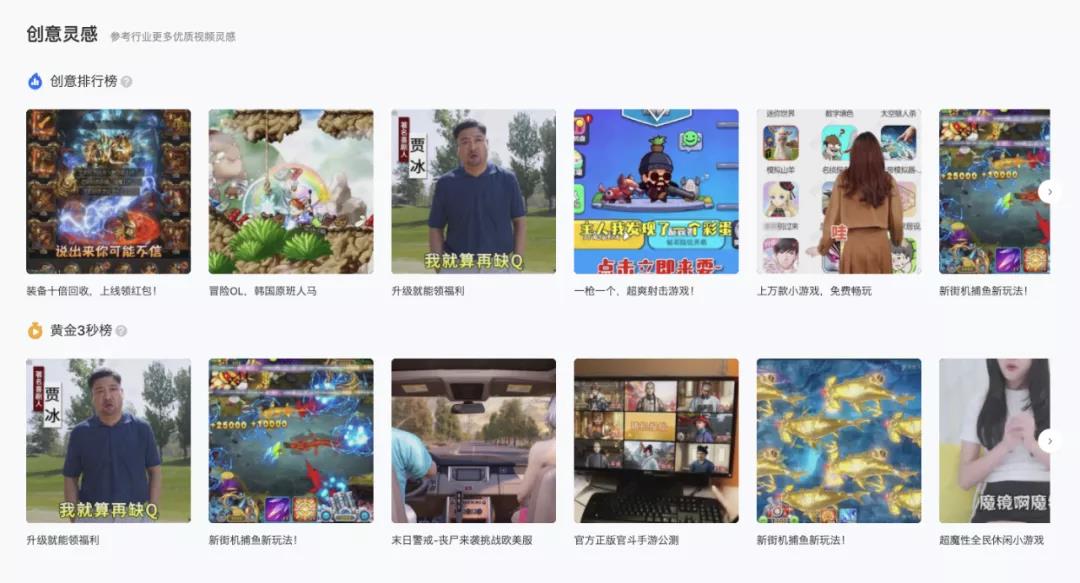Show next items in 黄金3秒榜 carousel
This screenshot has width=1080, height=583.
[x=1049, y=440]
